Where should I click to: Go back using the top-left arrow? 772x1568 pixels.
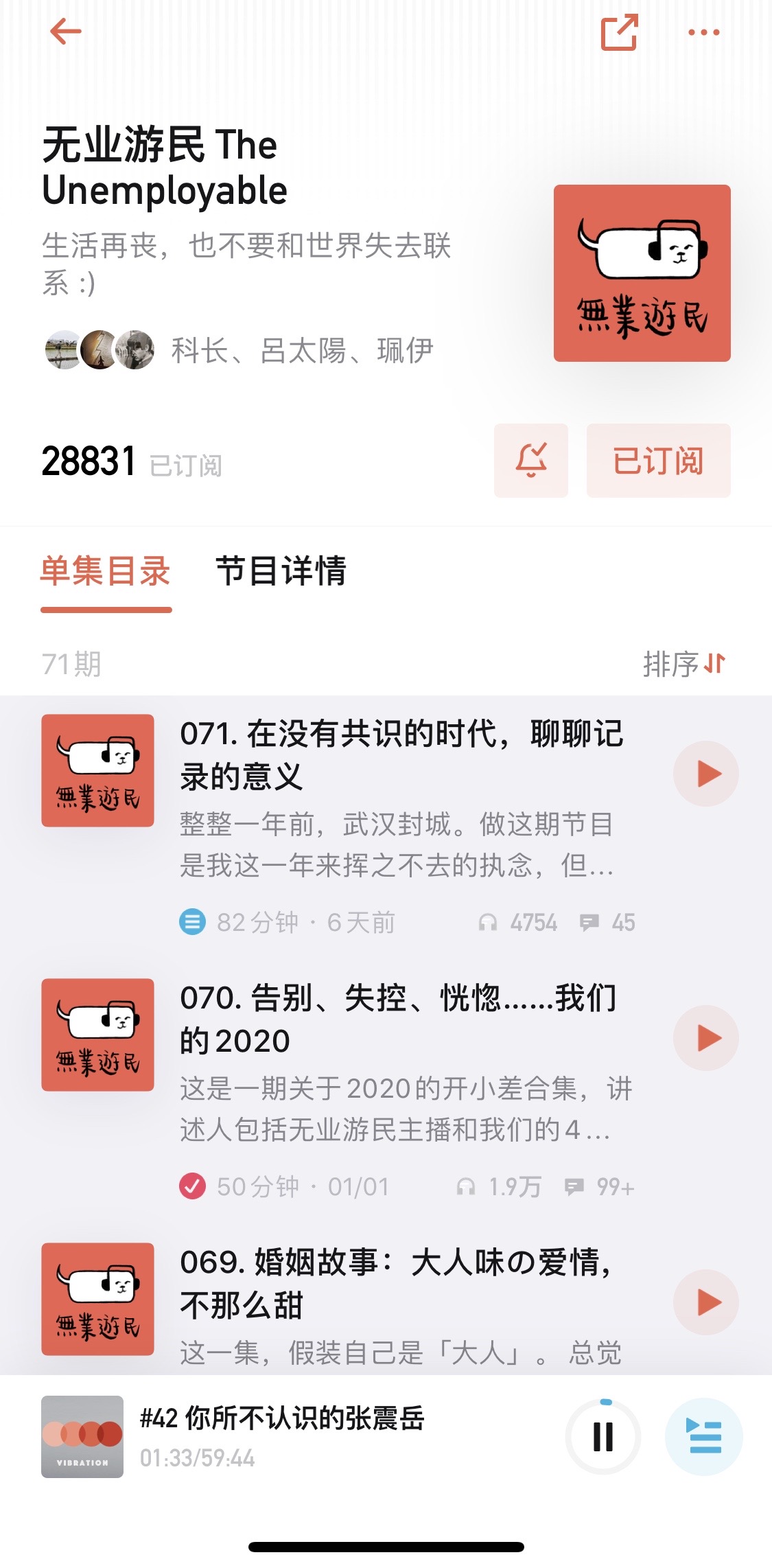66,32
